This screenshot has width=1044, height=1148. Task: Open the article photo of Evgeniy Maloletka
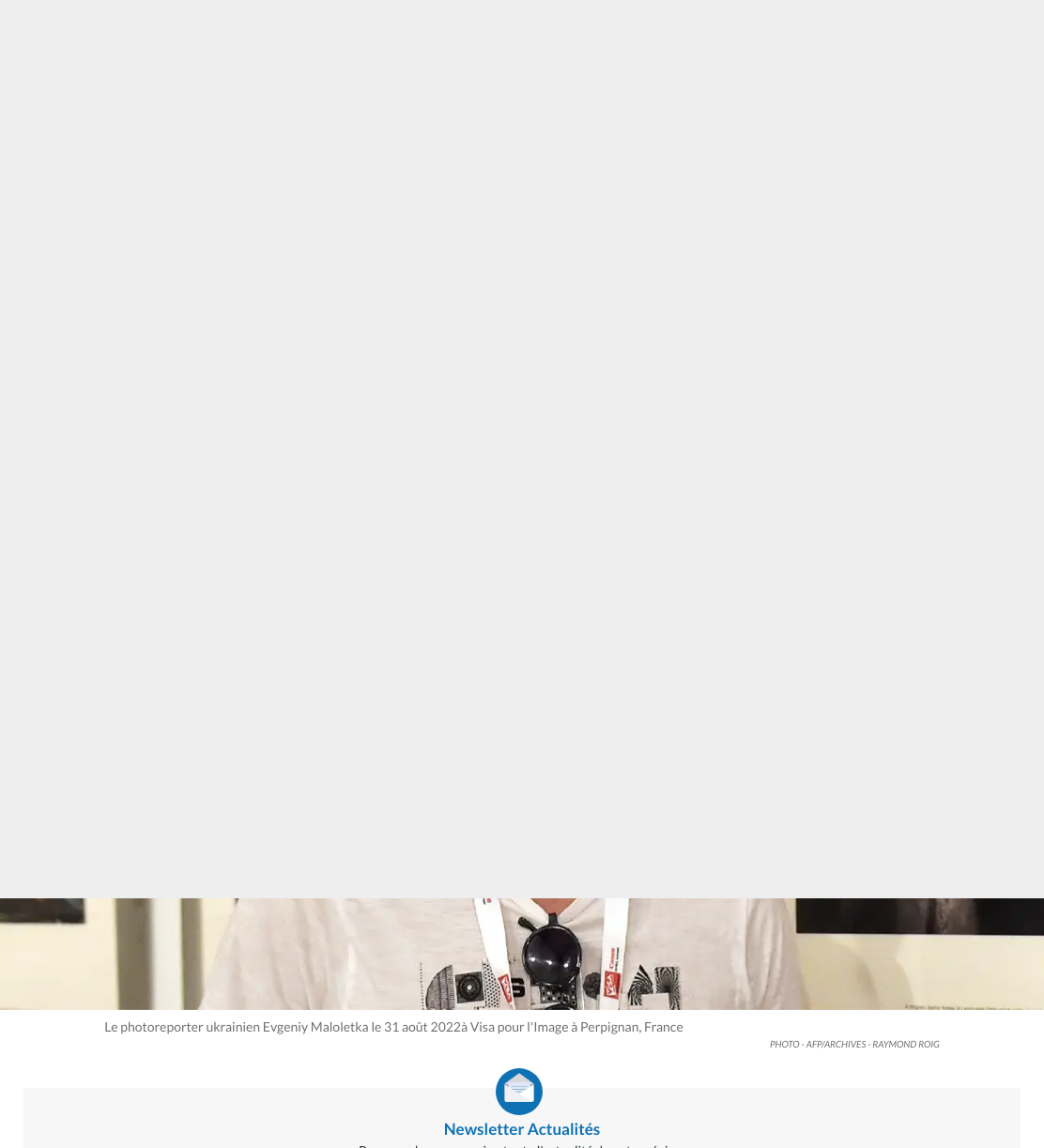[x=522, y=954]
